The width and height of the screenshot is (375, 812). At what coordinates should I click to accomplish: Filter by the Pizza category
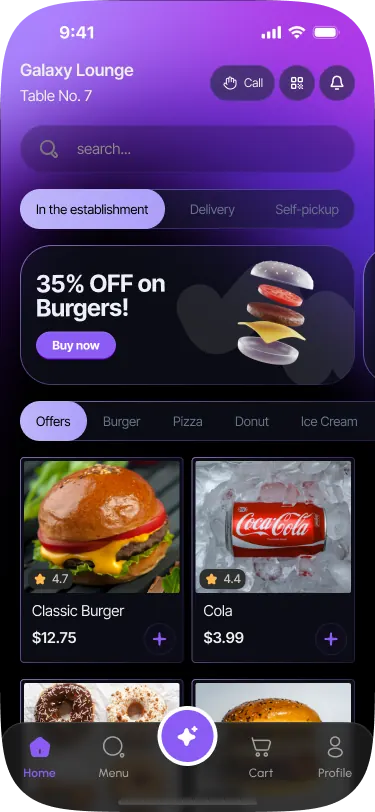pos(188,422)
